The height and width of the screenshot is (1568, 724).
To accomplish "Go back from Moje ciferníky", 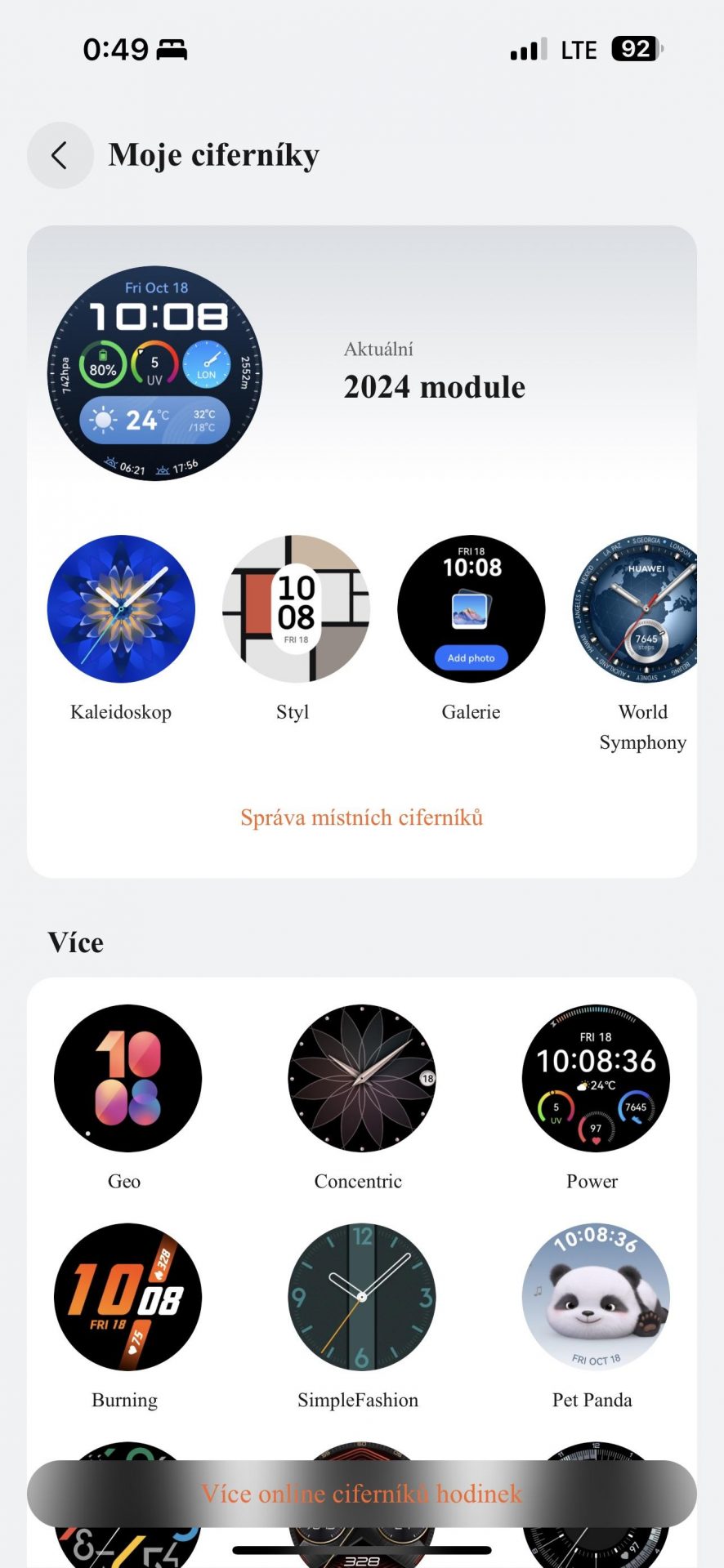I will [x=60, y=155].
